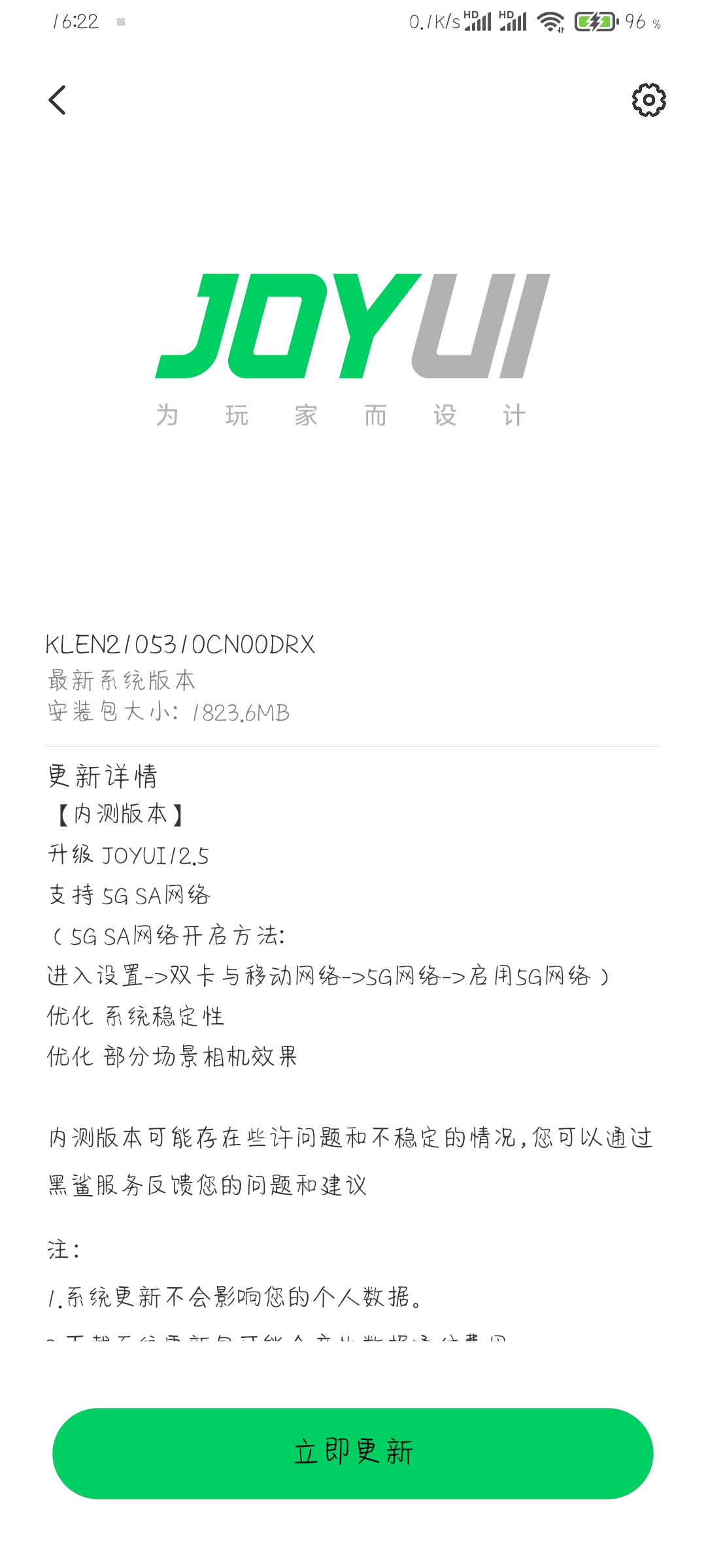The width and height of the screenshot is (706, 1568).
Task: Open update settings via the gear icon
Action: [648, 100]
